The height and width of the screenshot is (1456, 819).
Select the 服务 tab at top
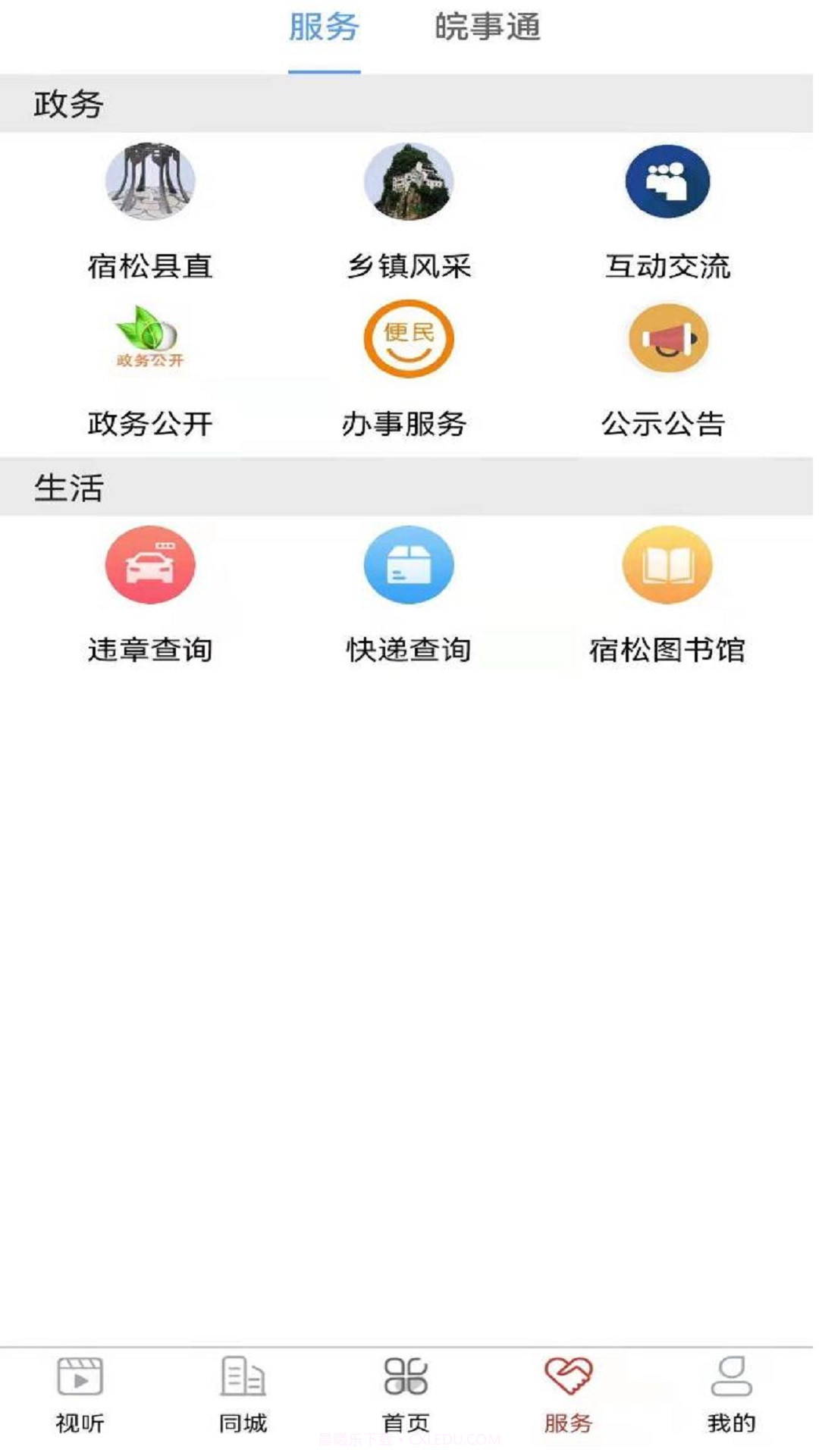pyautogui.click(x=322, y=27)
